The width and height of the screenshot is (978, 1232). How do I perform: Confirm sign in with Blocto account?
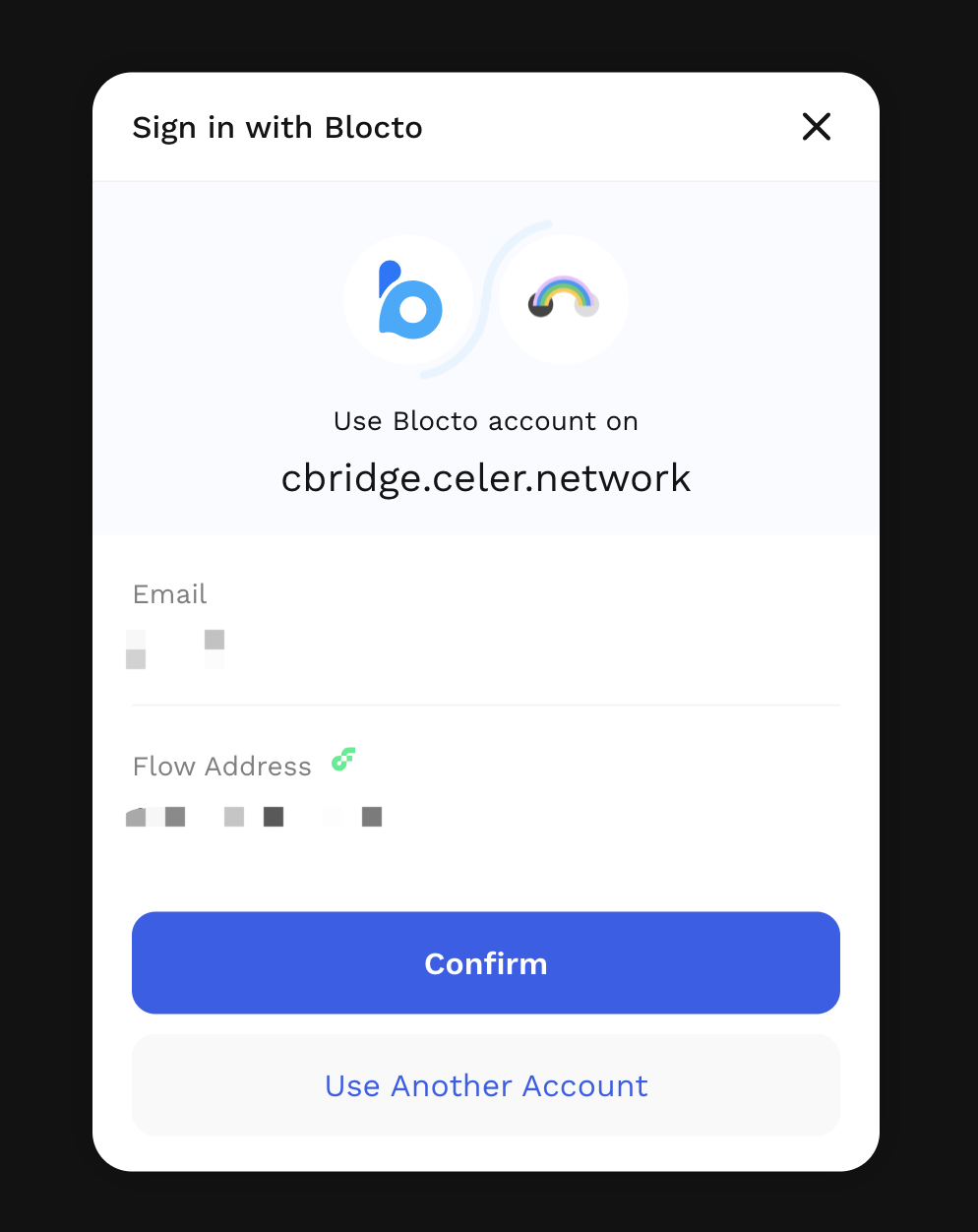(x=486, y=962)
